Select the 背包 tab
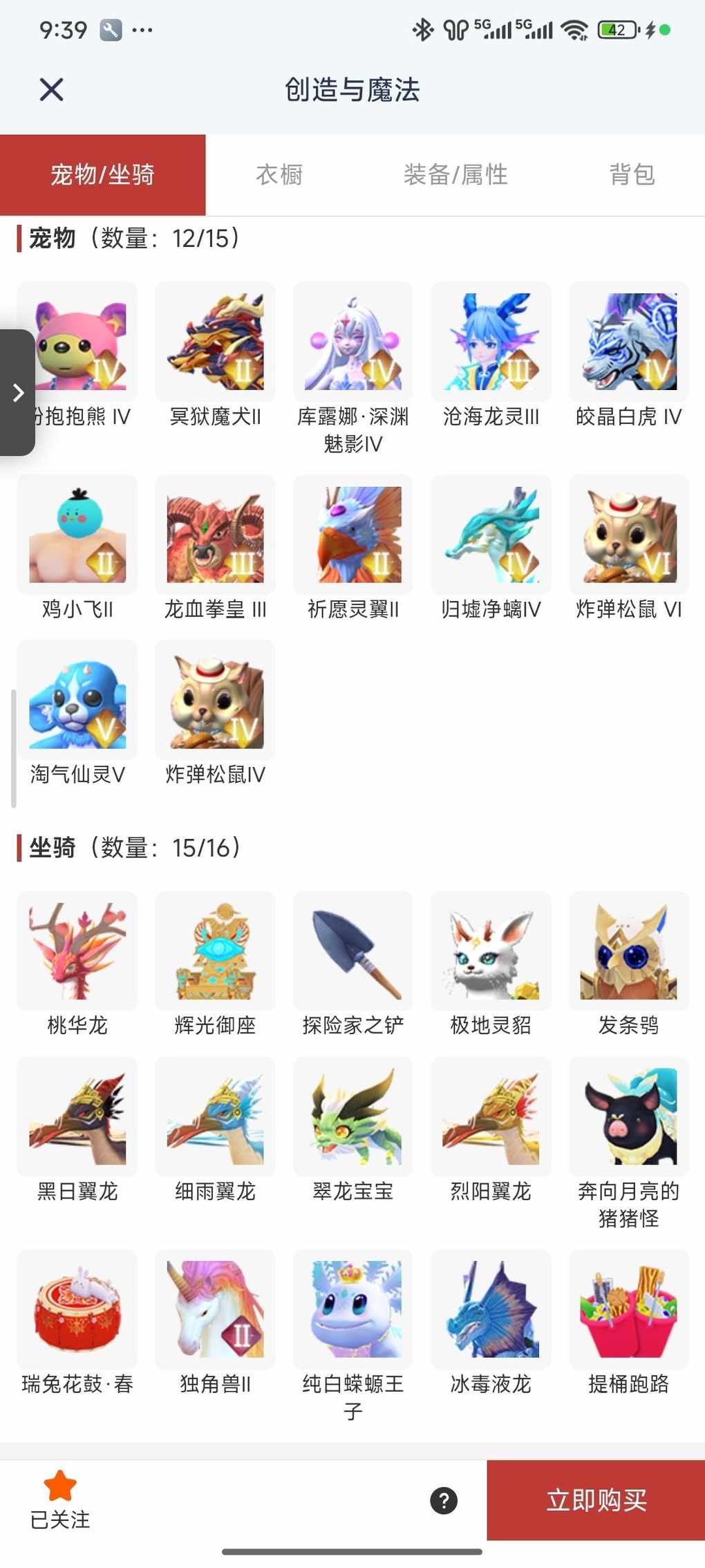 point(632,175)
